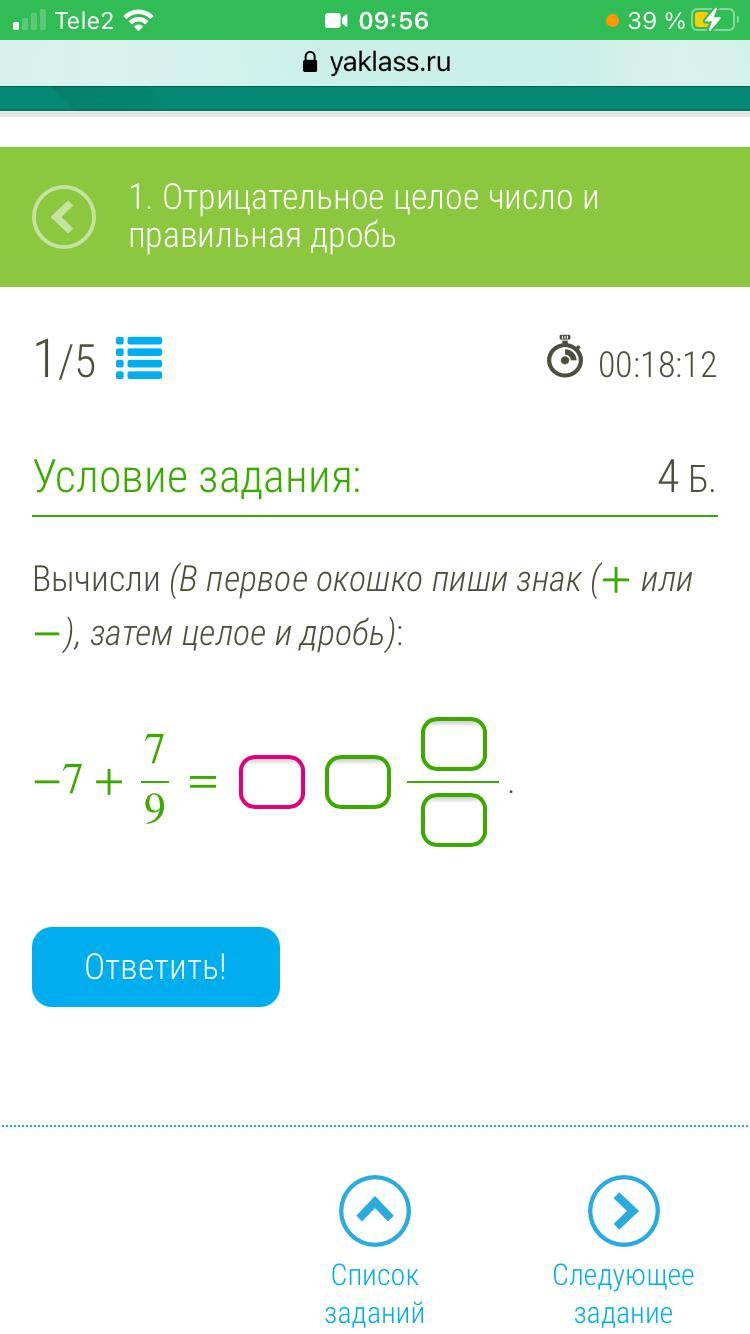Select the pink sign input box

pos(272,782)
